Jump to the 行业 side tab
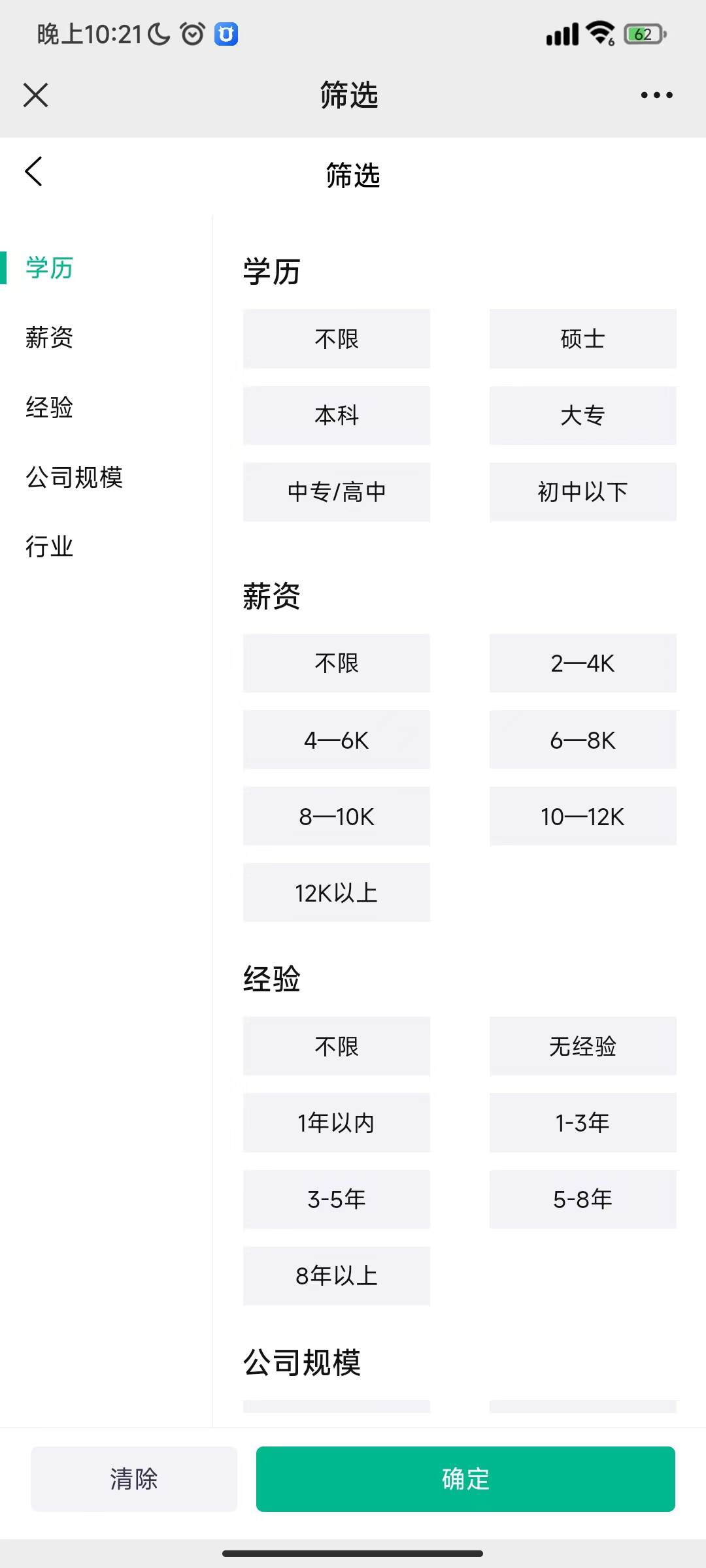This screenshot has height=1568, width=706. (x=50, y=547)
